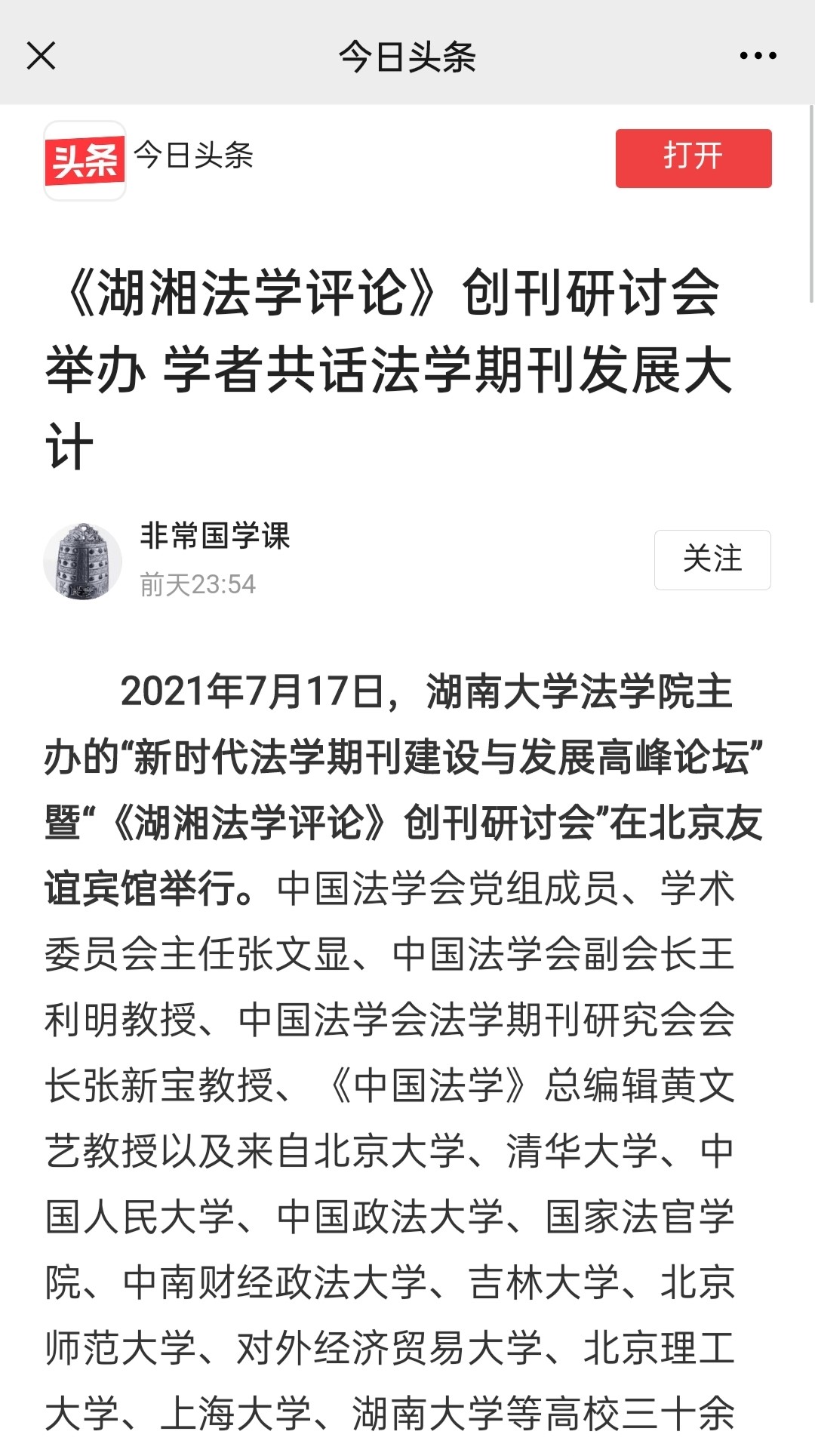Viewport: 815px width, 1456px height.
Task: Open the three-dot overflow menu
Action: [x=758, y=56]
